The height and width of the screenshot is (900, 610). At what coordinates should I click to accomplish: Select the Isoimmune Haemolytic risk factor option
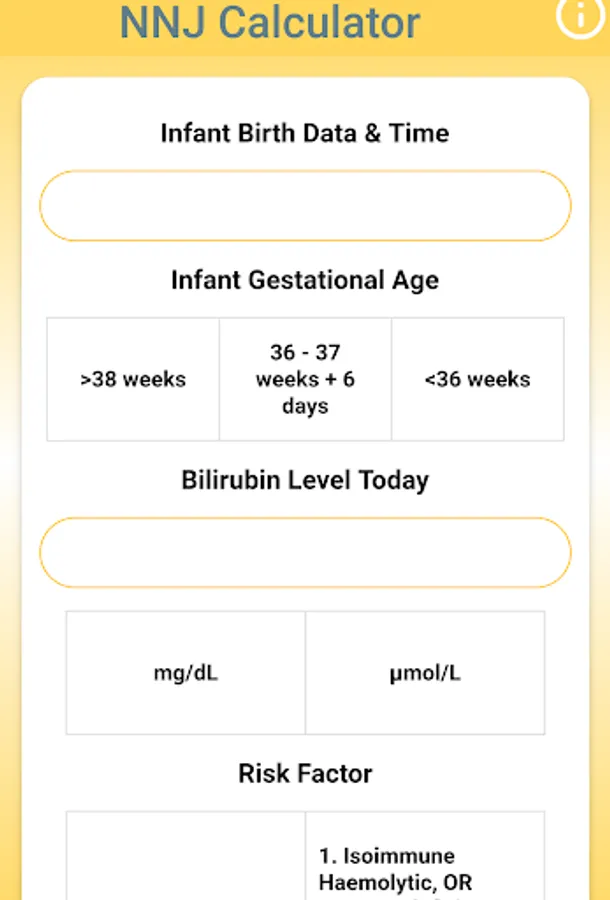click(425, 856)
